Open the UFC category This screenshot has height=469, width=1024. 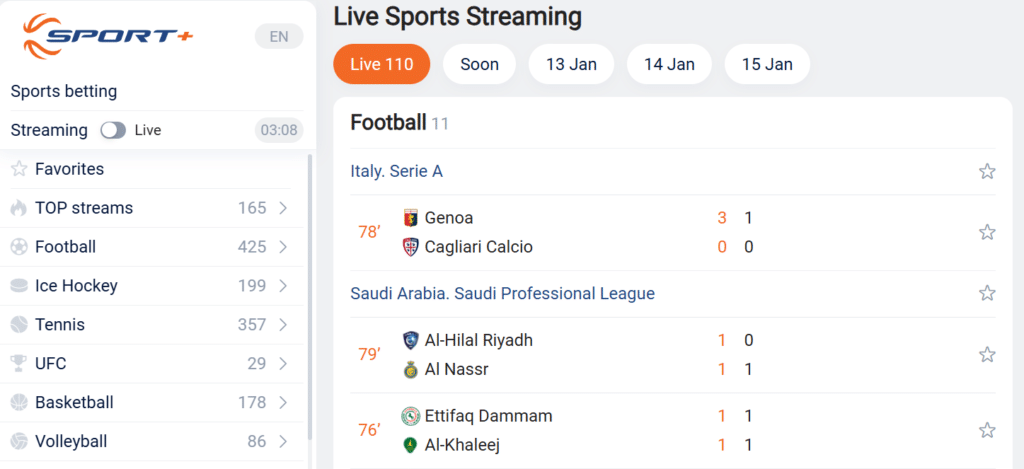pyautogui.click(x=50, y=364)
